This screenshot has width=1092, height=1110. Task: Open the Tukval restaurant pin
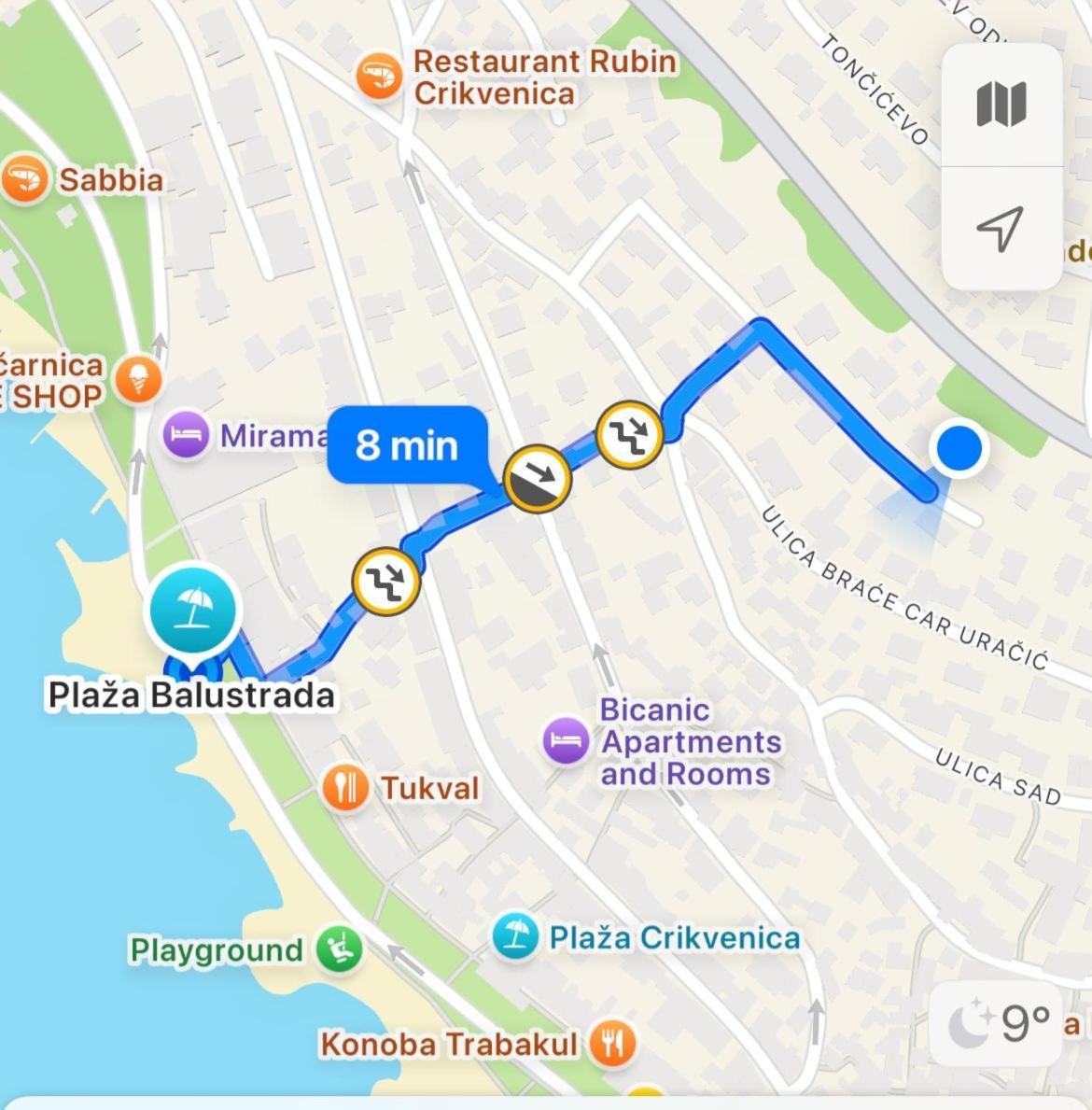tap(345, 788)
